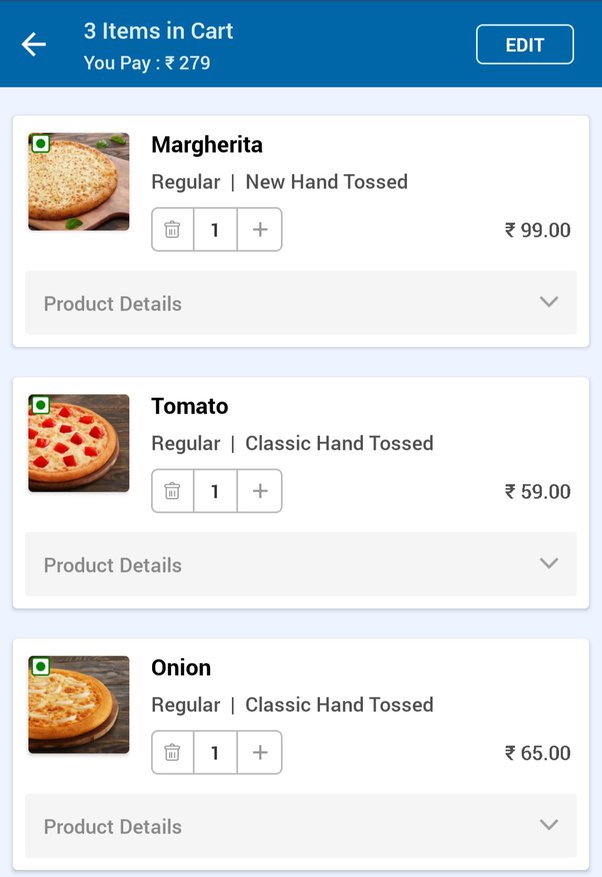Screen dimensions: 602x877
Task: Remove Onion pizza via trash icon
Action: [172, 753]
